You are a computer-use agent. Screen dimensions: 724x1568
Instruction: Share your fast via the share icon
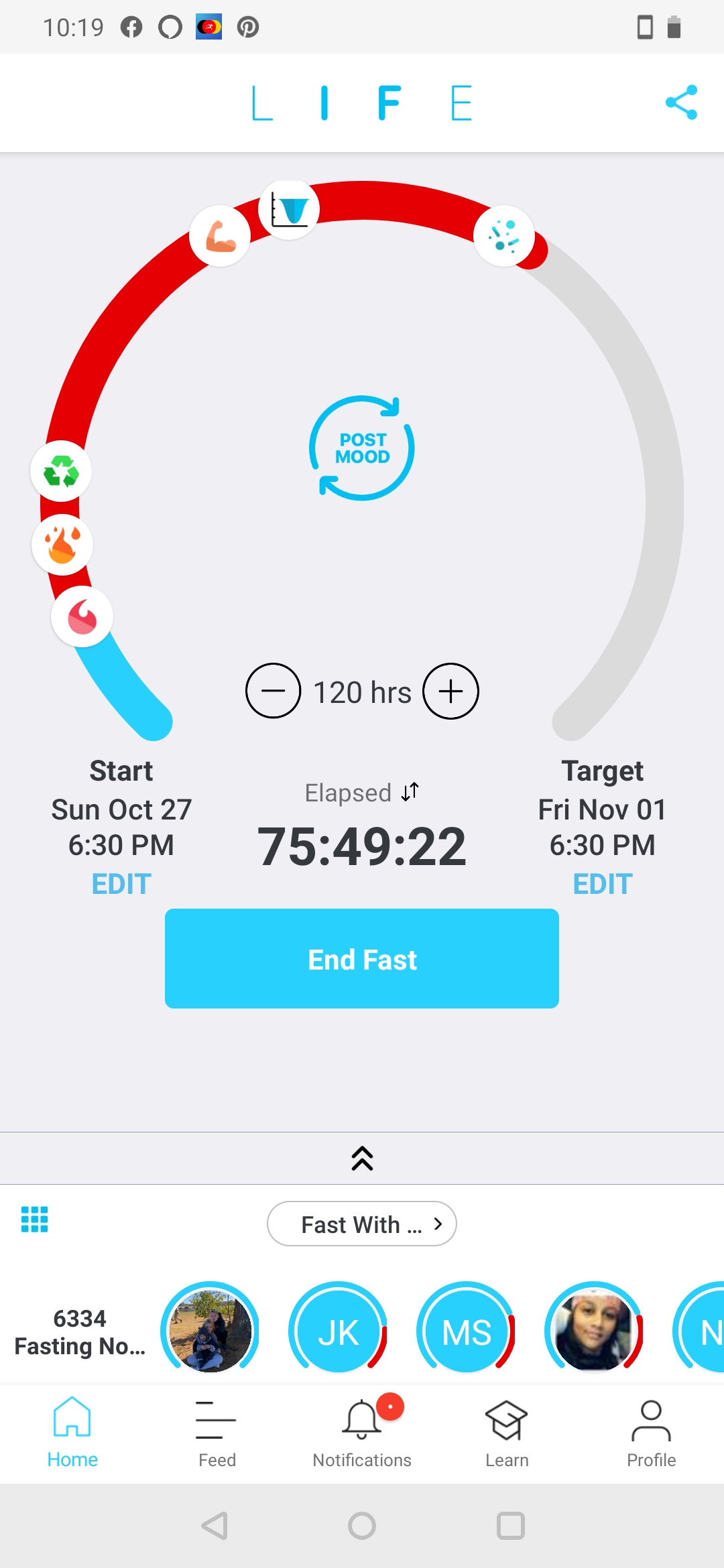pyautogui.click(x=681, y=103)
